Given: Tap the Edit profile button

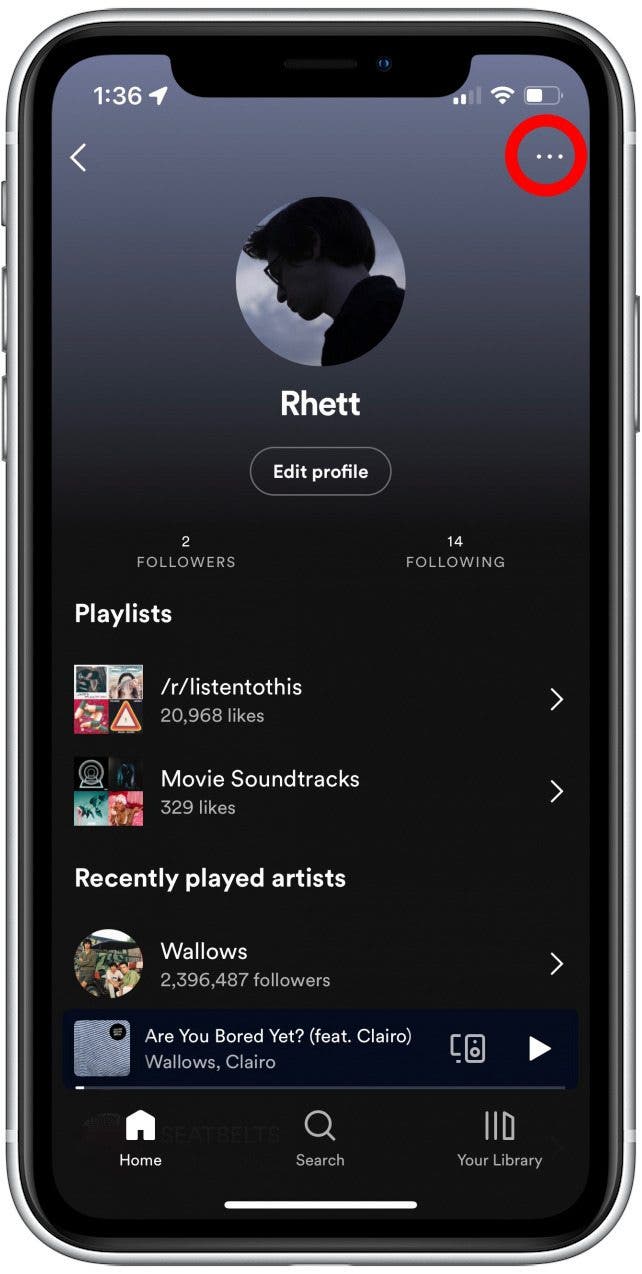Looking at the screenshot, I should pos(320,472).
